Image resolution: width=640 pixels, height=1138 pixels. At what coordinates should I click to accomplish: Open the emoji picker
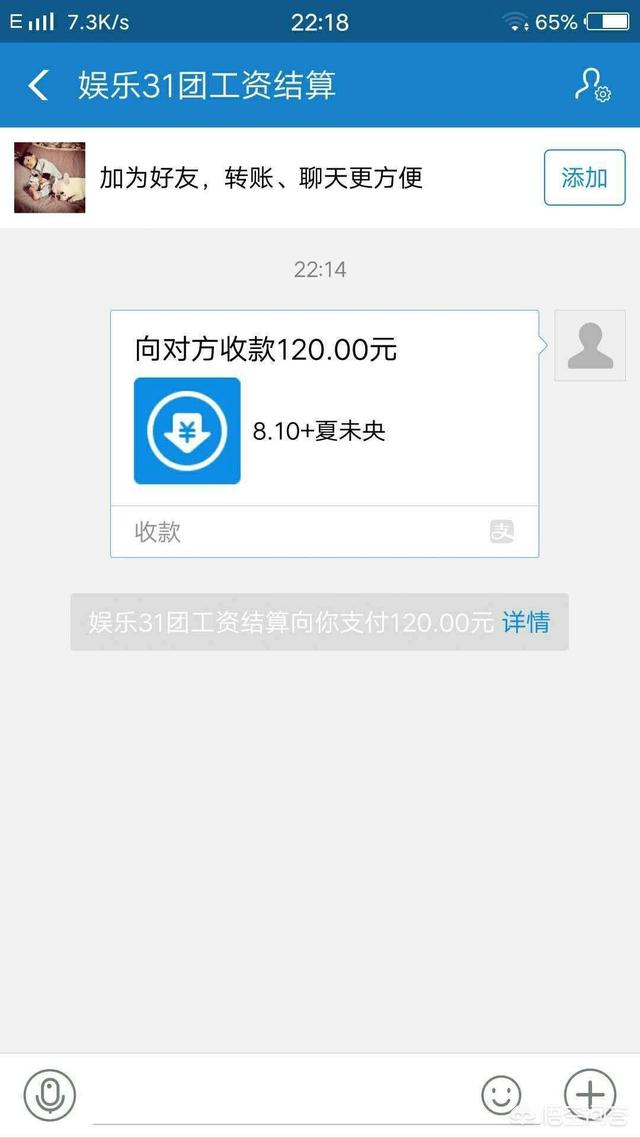click(x=501, y=1095)
